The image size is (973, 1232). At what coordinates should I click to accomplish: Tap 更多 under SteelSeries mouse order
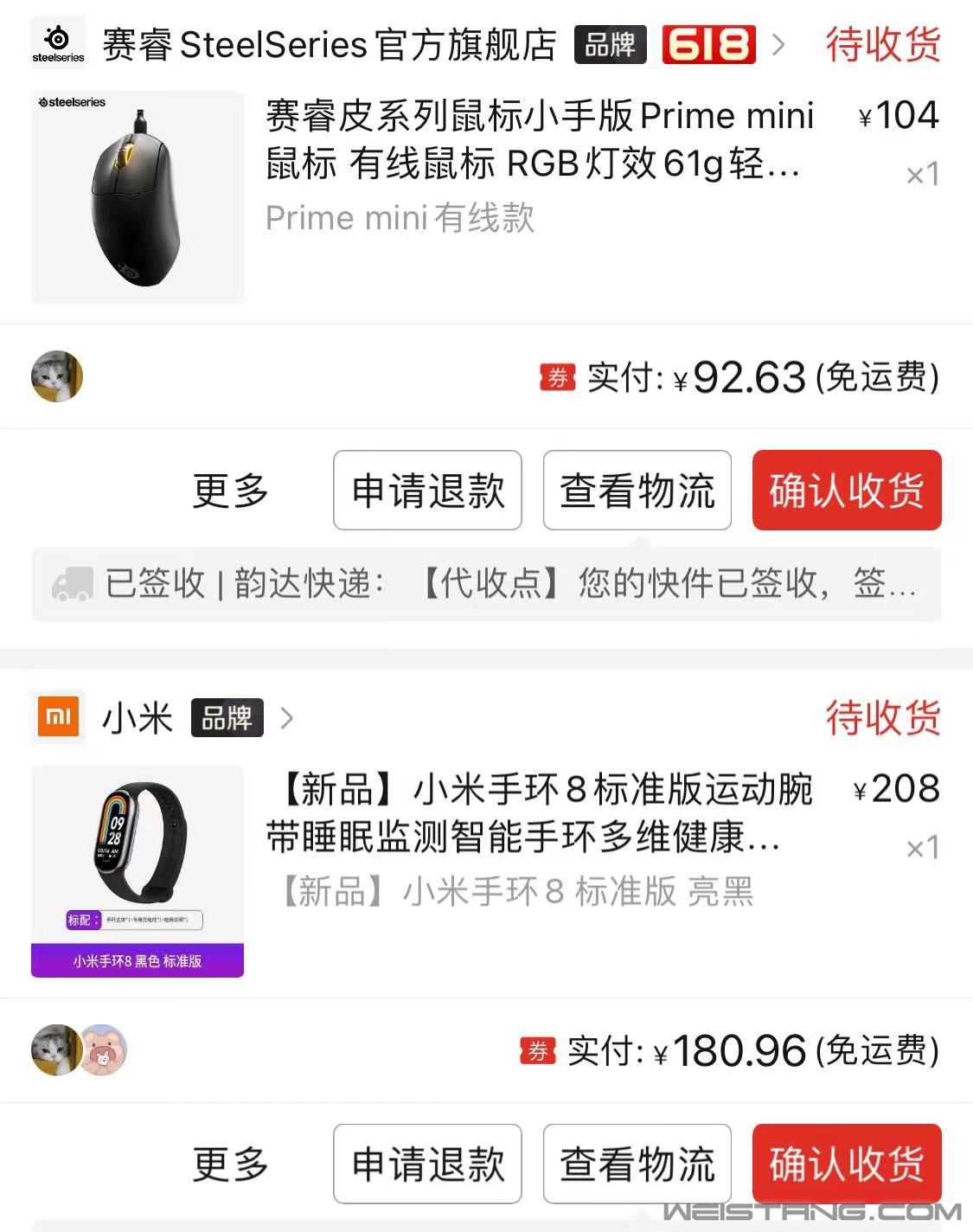point(230,491)
